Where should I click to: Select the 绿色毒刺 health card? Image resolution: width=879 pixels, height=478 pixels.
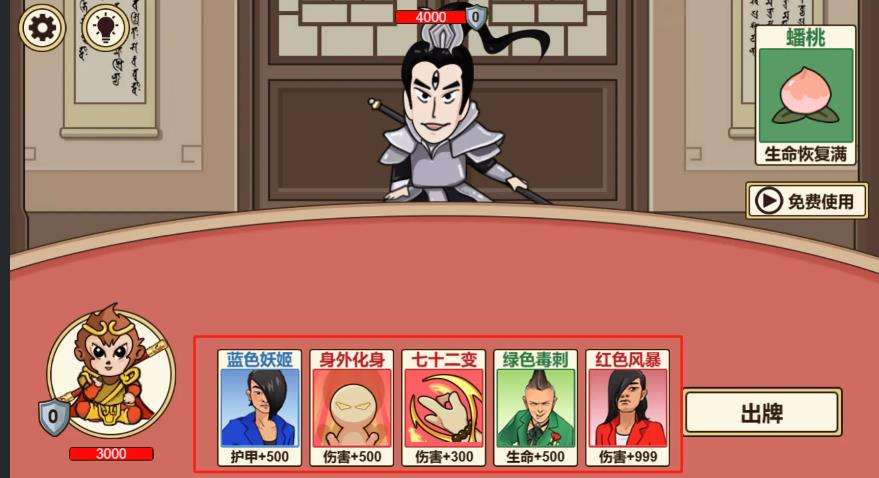[x=535, y=407]
